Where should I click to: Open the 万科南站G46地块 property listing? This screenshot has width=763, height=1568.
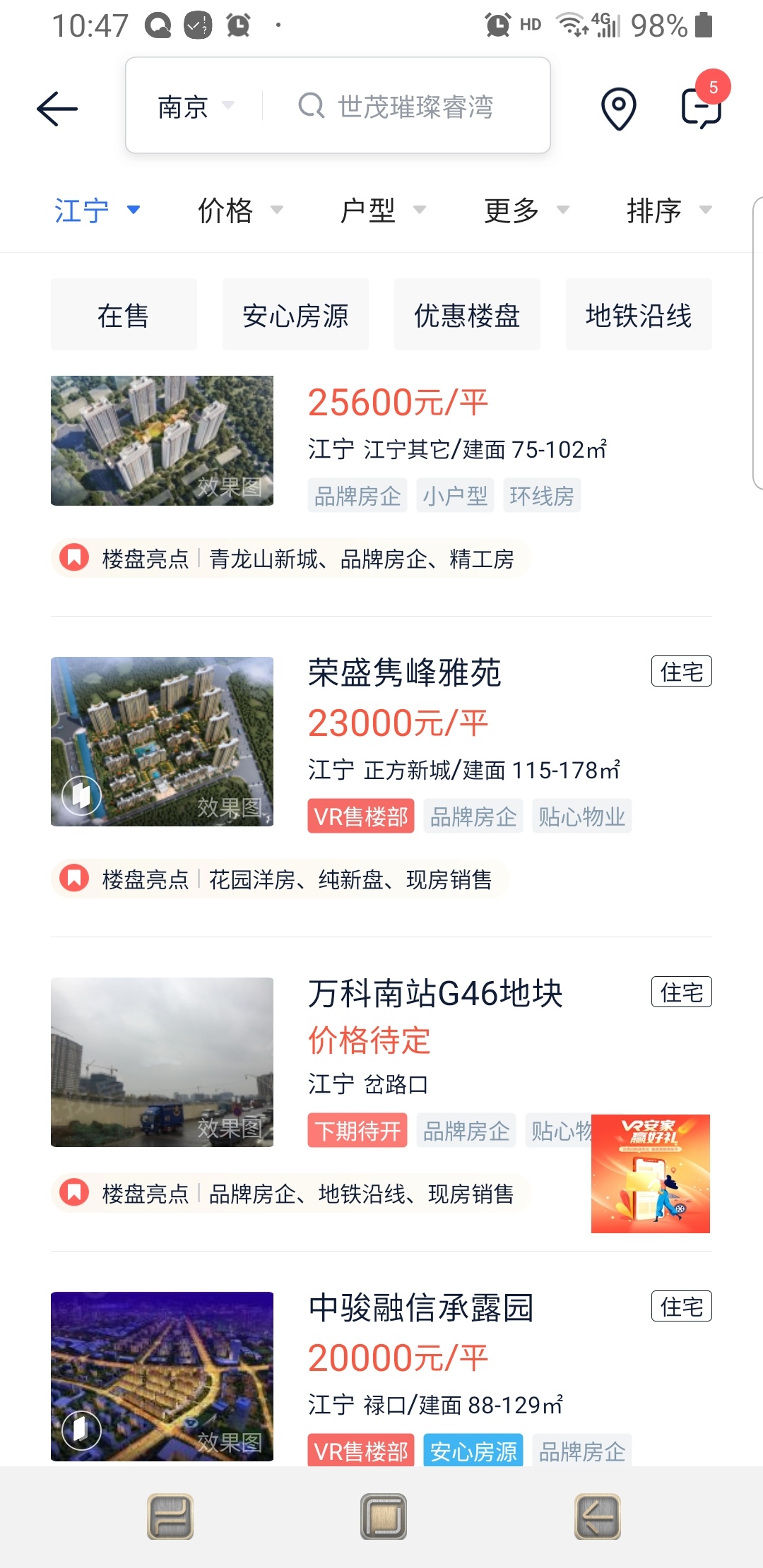[435, 994]
